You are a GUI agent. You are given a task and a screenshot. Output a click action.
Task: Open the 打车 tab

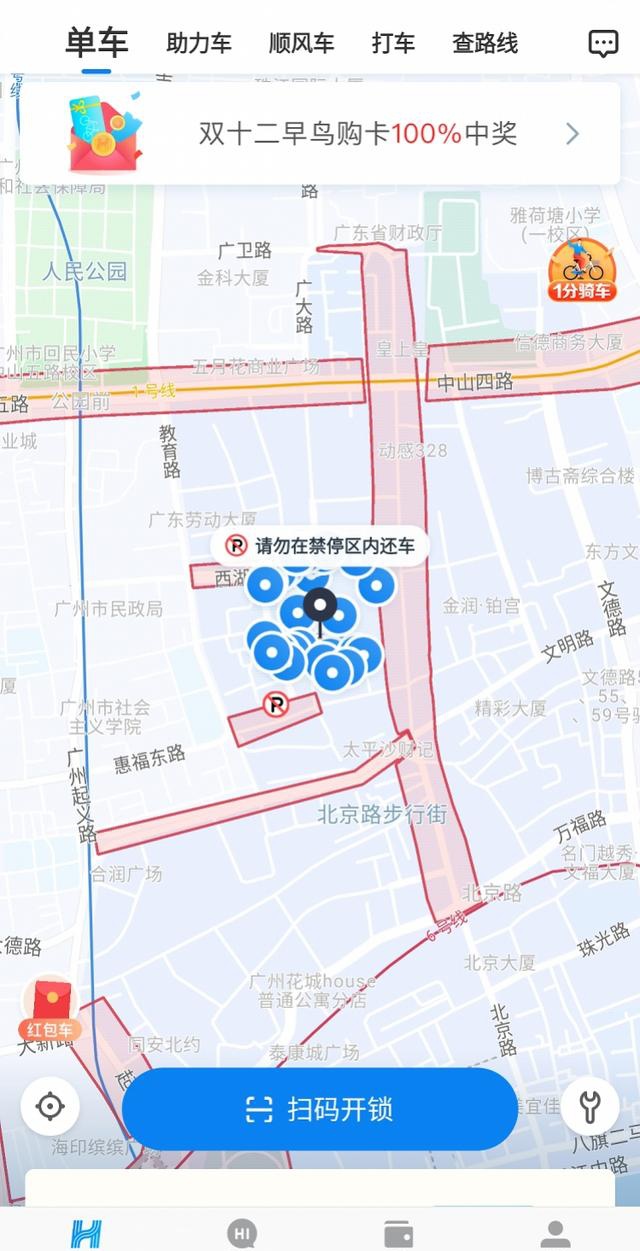tap(393, 44)
